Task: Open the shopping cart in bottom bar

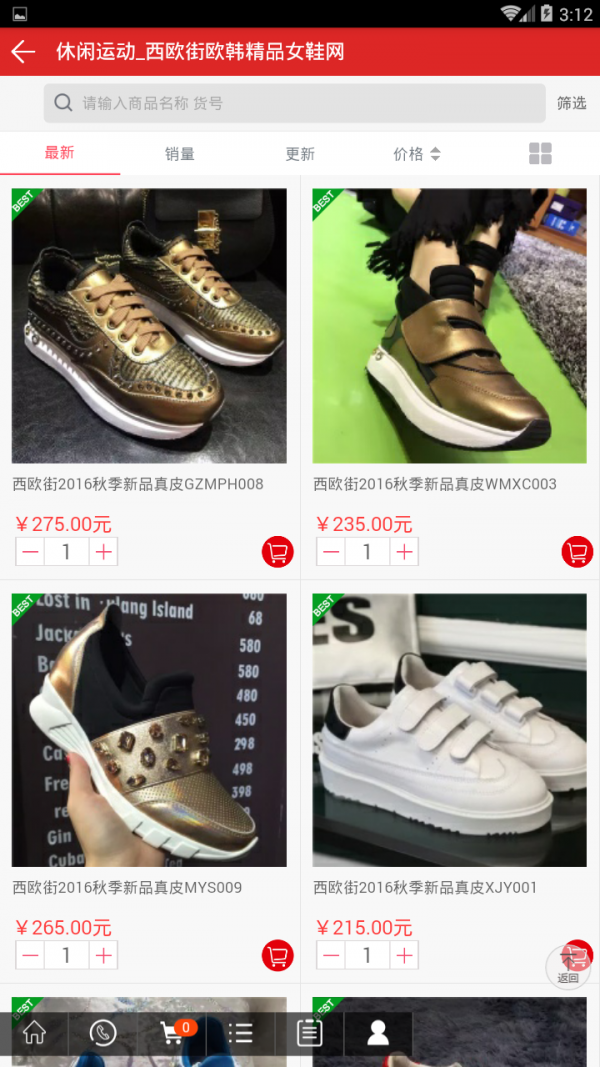Action: tap(172, 1034)
